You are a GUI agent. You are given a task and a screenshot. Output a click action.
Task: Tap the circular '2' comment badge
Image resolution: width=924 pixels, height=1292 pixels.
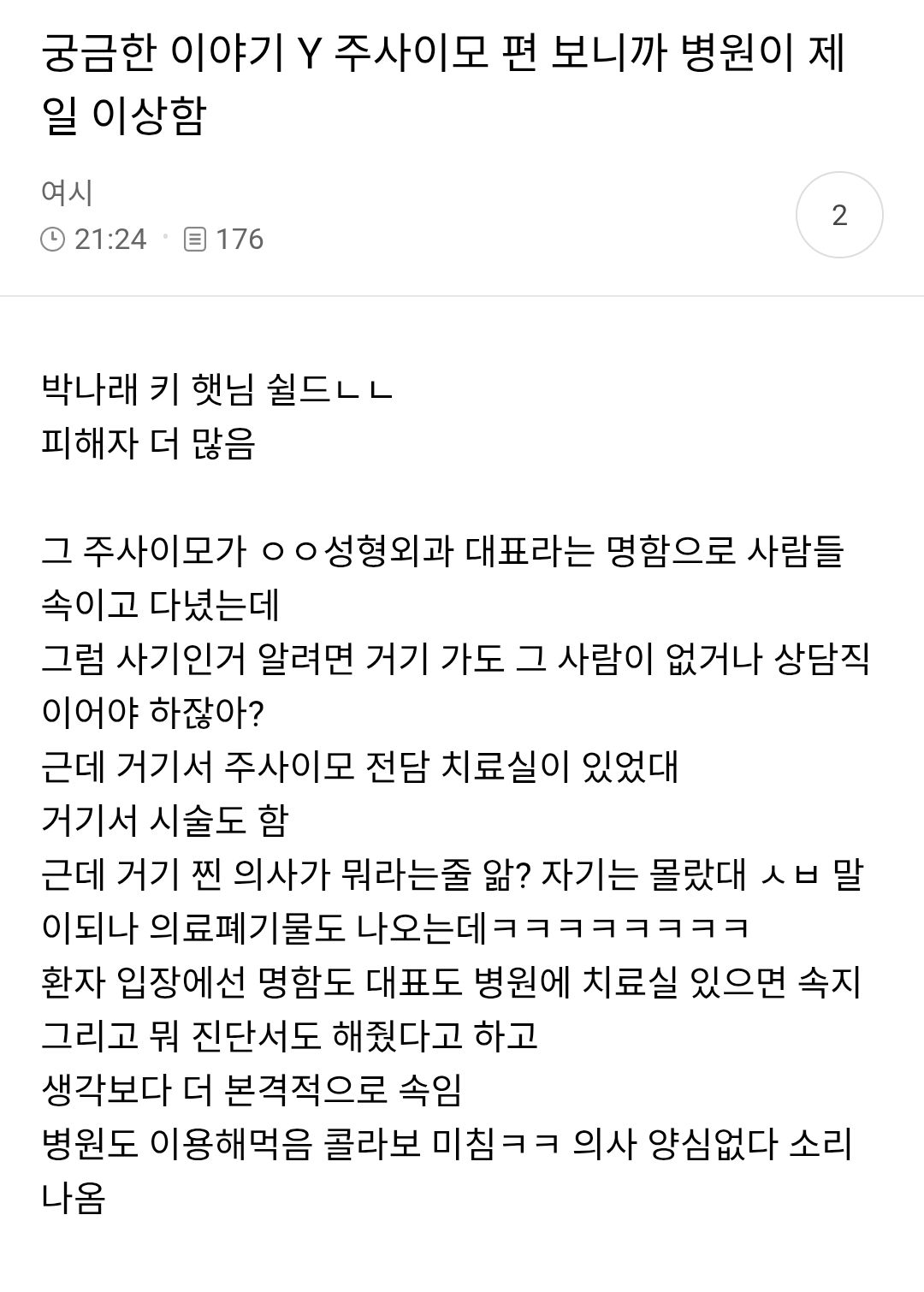click(839, 213)
